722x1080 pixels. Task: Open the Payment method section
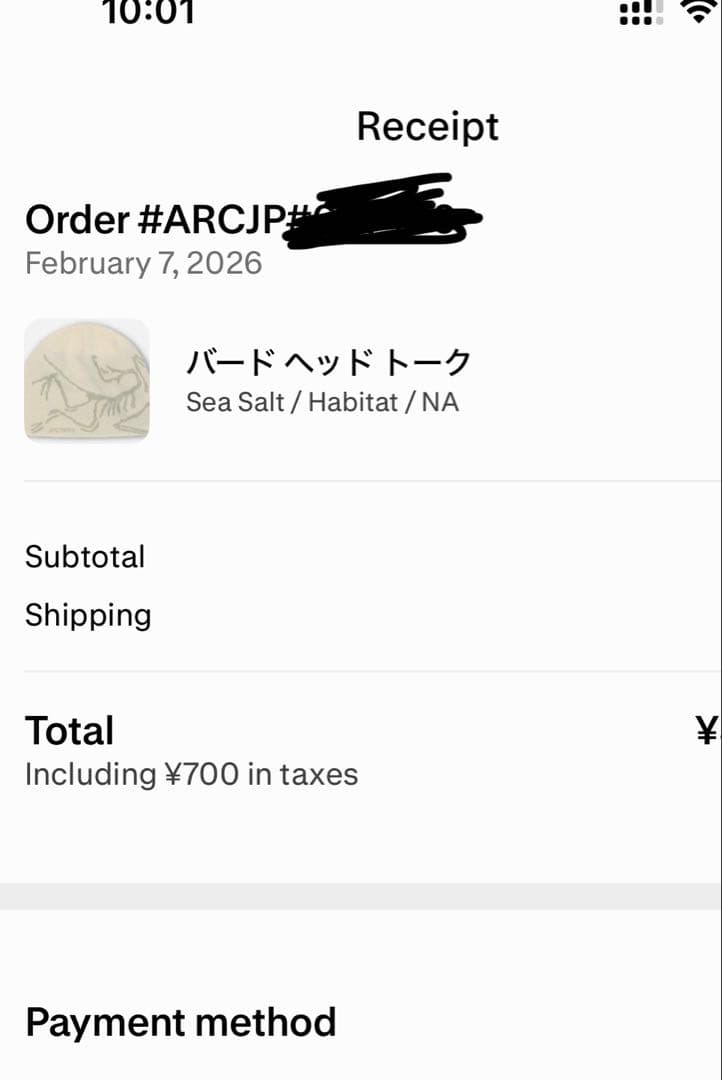pyautogui.click(x=182, y=1022)
